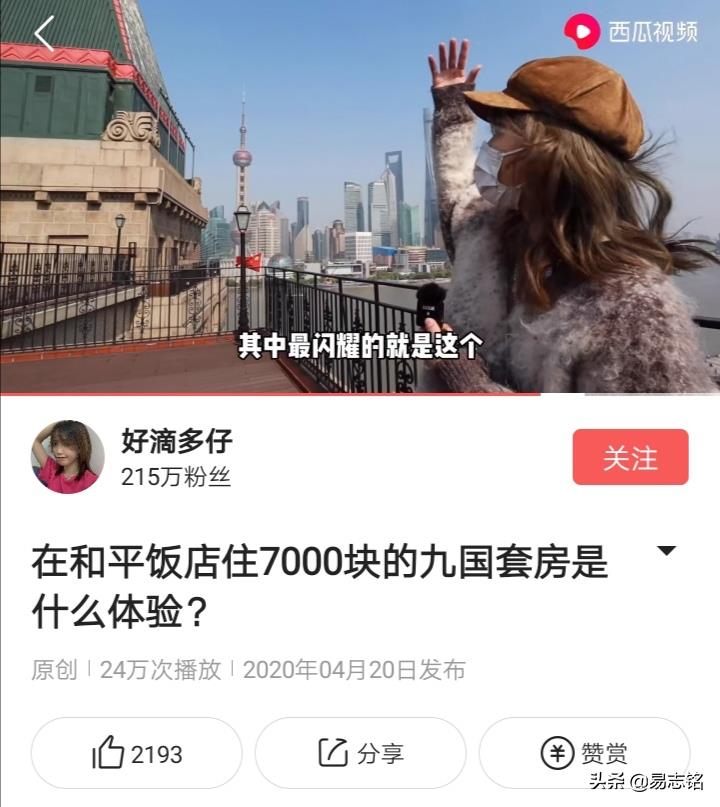This screenshot has width=720, height=807.
Task: Tip the creator with 赞赏
Action: pyautogui.click(x=584, y=753)
